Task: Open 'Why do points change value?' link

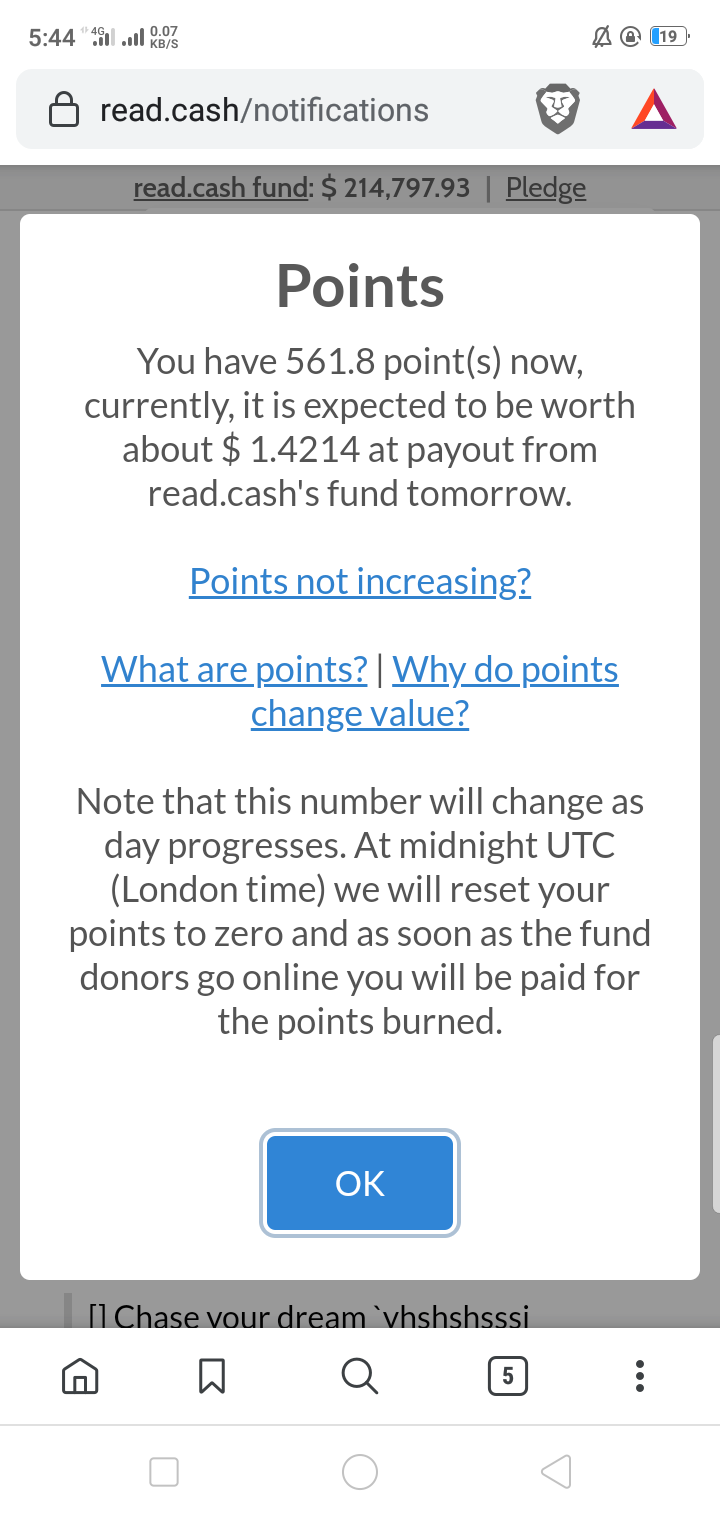Action: point(435,691)
